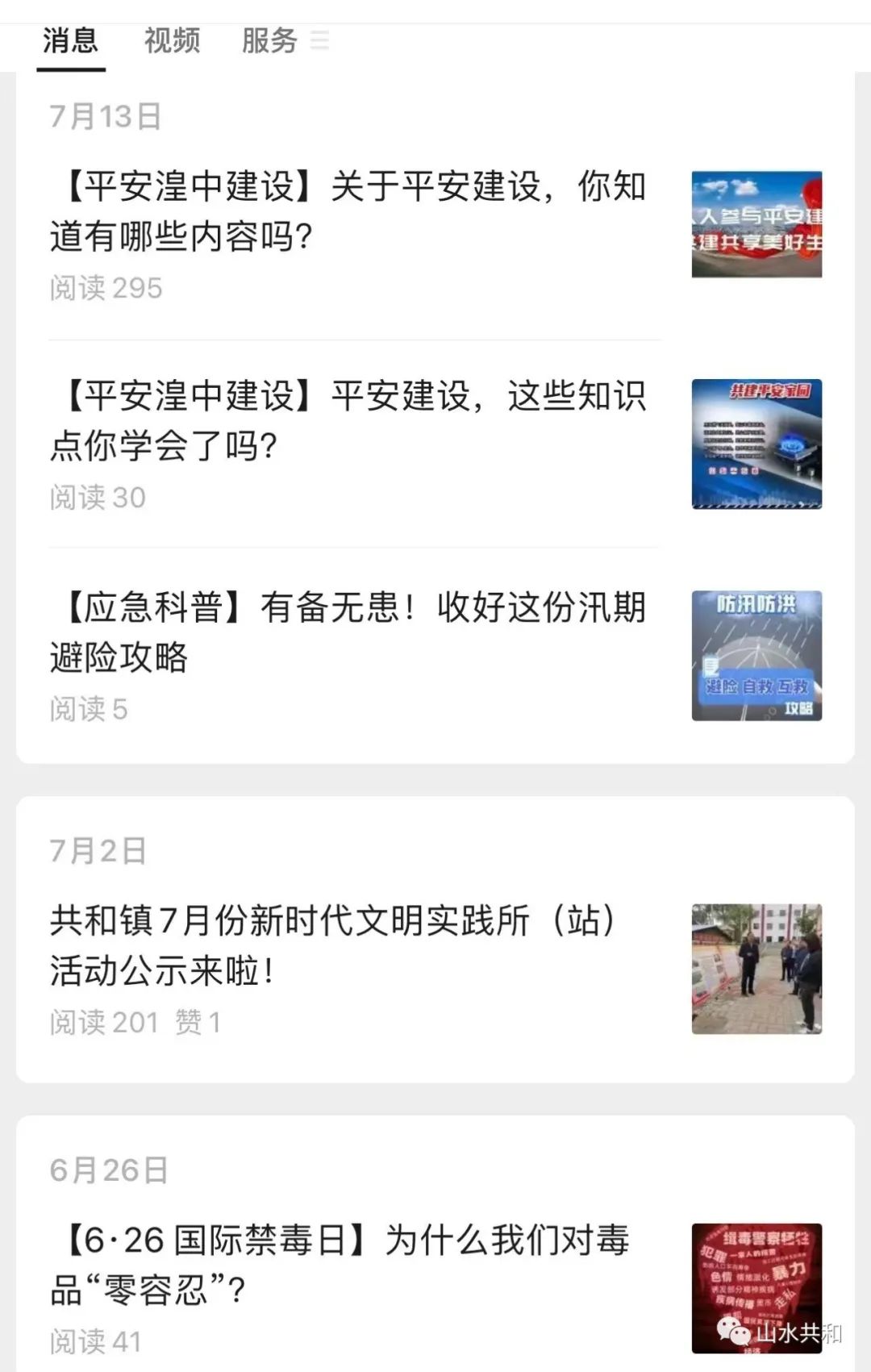The image size is (871, 1372).
Task: Open the 共和镇7月份新时代文明实践所 article
Action: coord(331,942)
